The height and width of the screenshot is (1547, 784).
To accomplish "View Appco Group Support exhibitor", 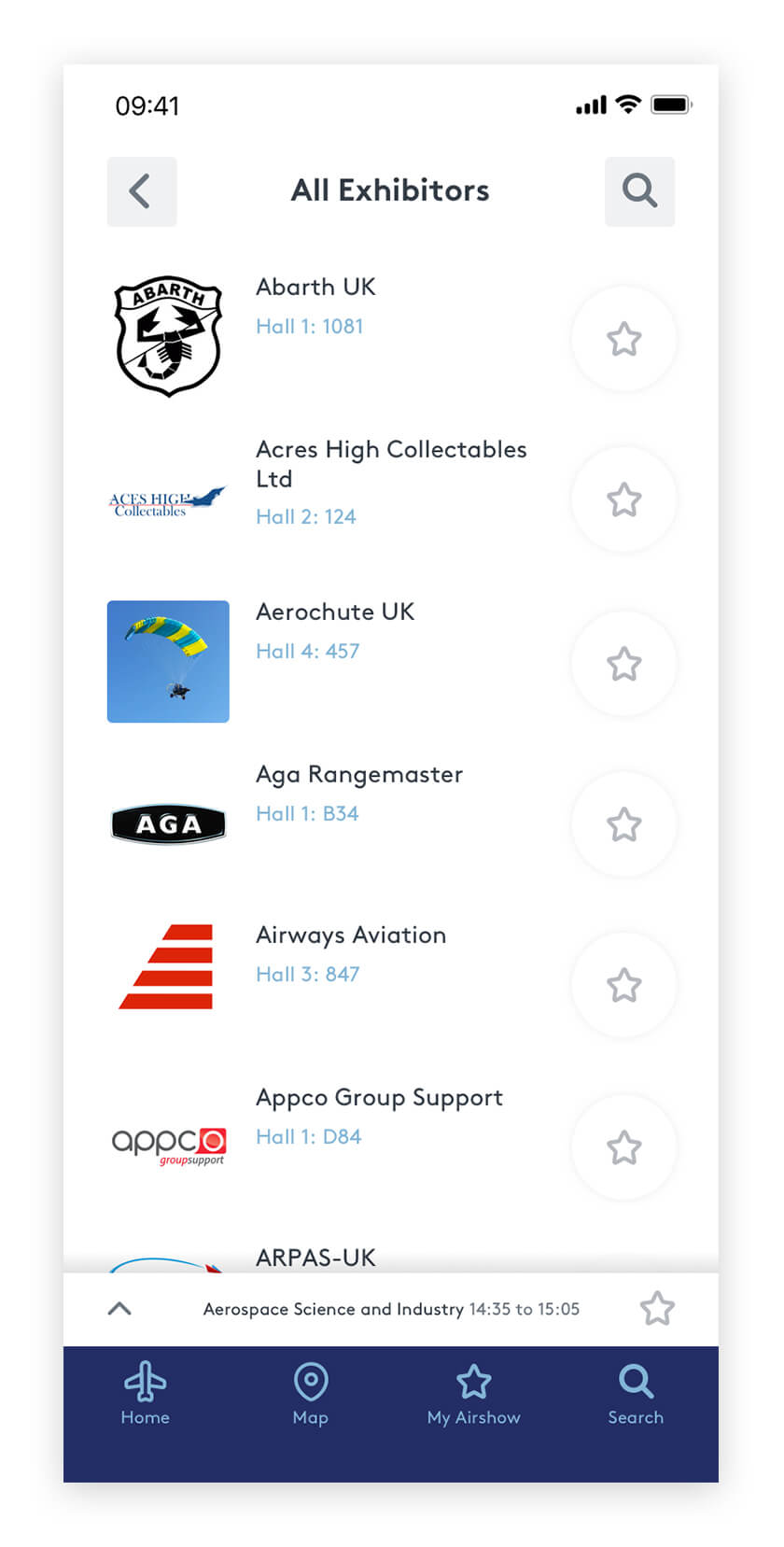I will 379,1098.
